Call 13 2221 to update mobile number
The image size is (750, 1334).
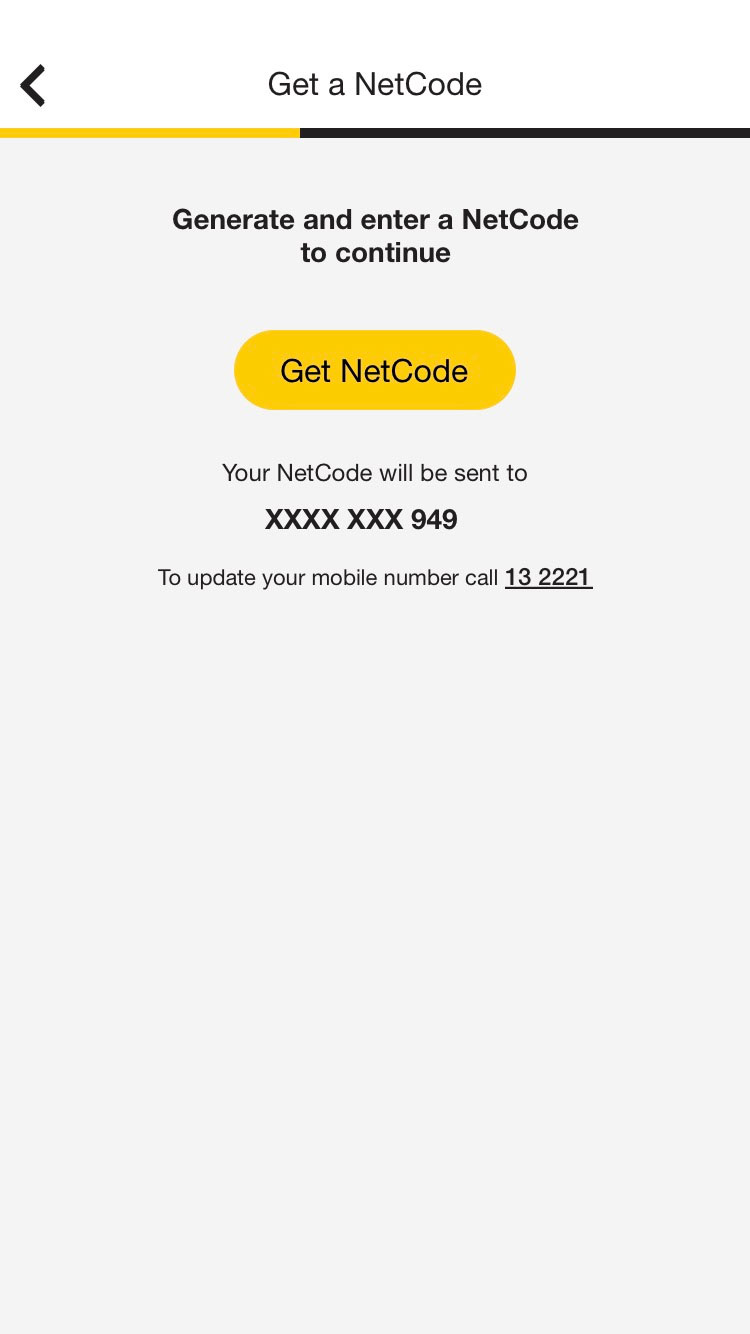point(548,577)
